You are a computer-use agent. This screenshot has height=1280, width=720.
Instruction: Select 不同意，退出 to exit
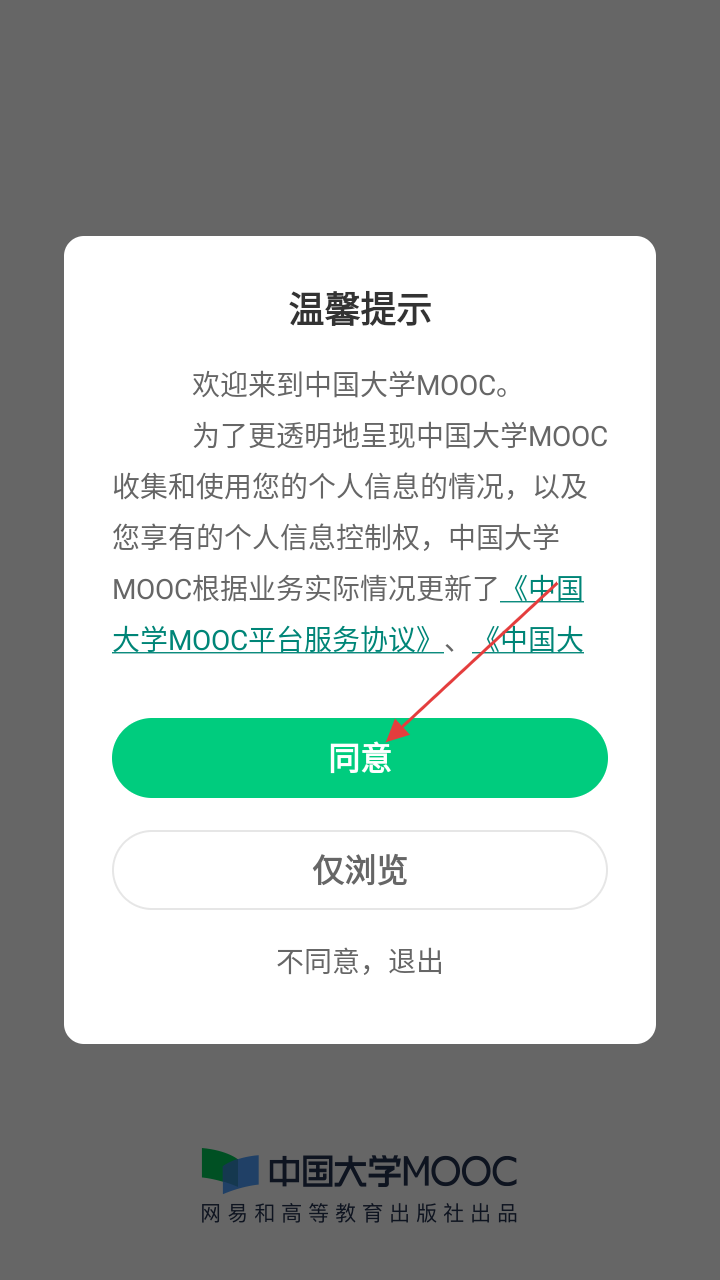tap(360, 962)
